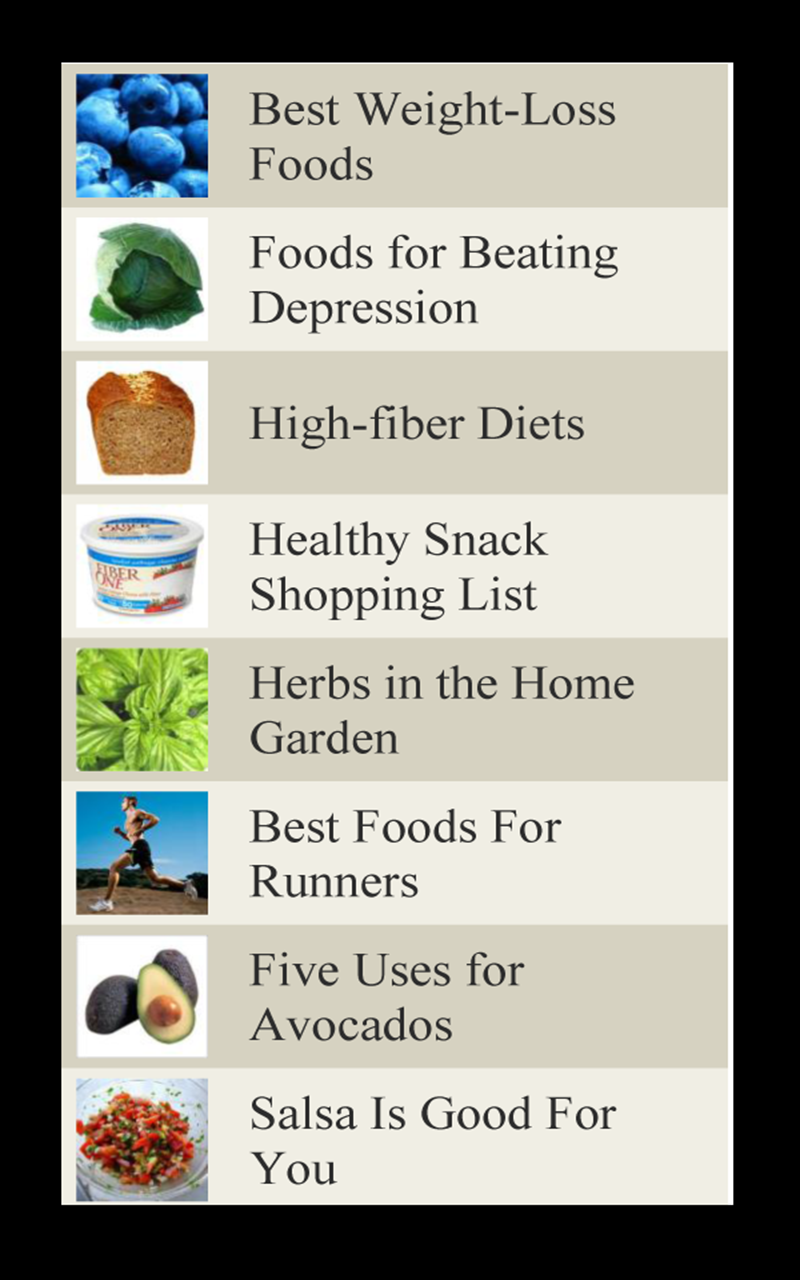Click the green herbs photo

point(140,707)
